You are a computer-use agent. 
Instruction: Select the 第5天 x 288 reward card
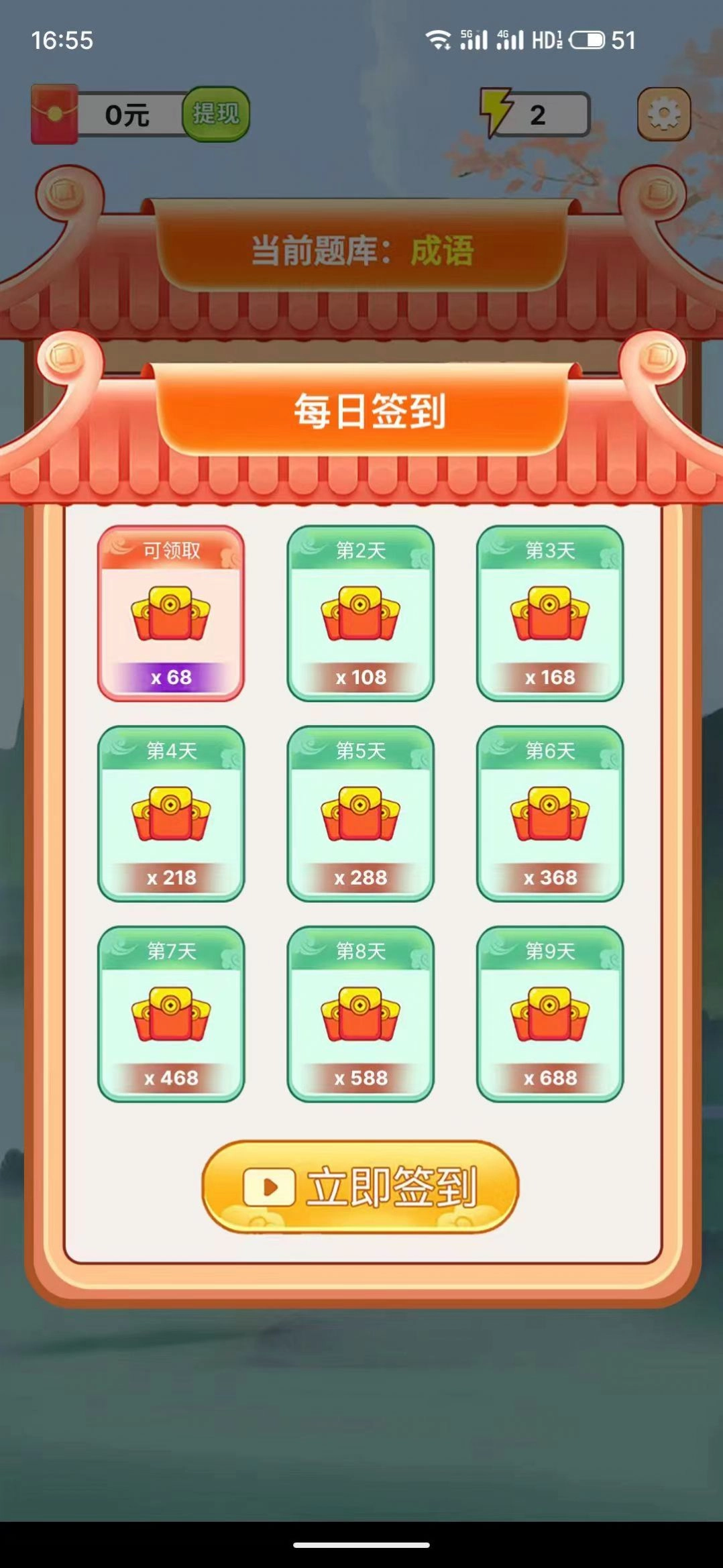point(361,814)
